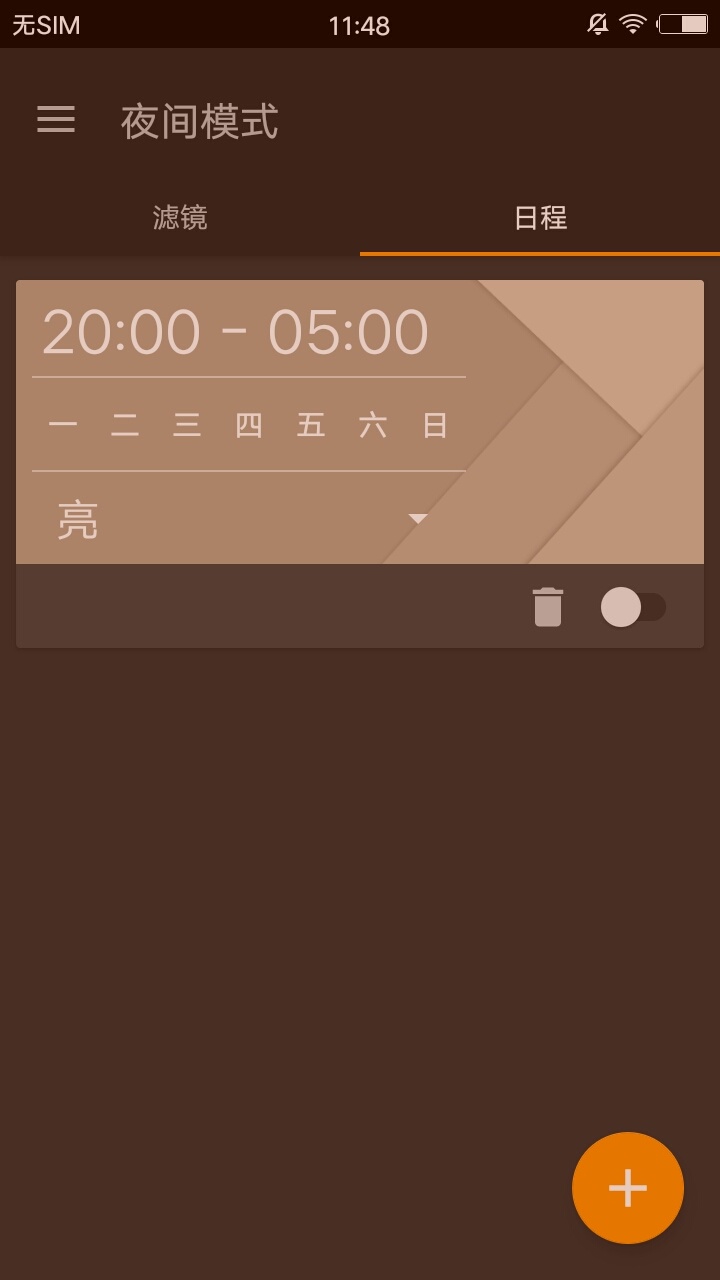
Task: Click the hamburger icon next to 夜间模式
Action: coord(55,120)
